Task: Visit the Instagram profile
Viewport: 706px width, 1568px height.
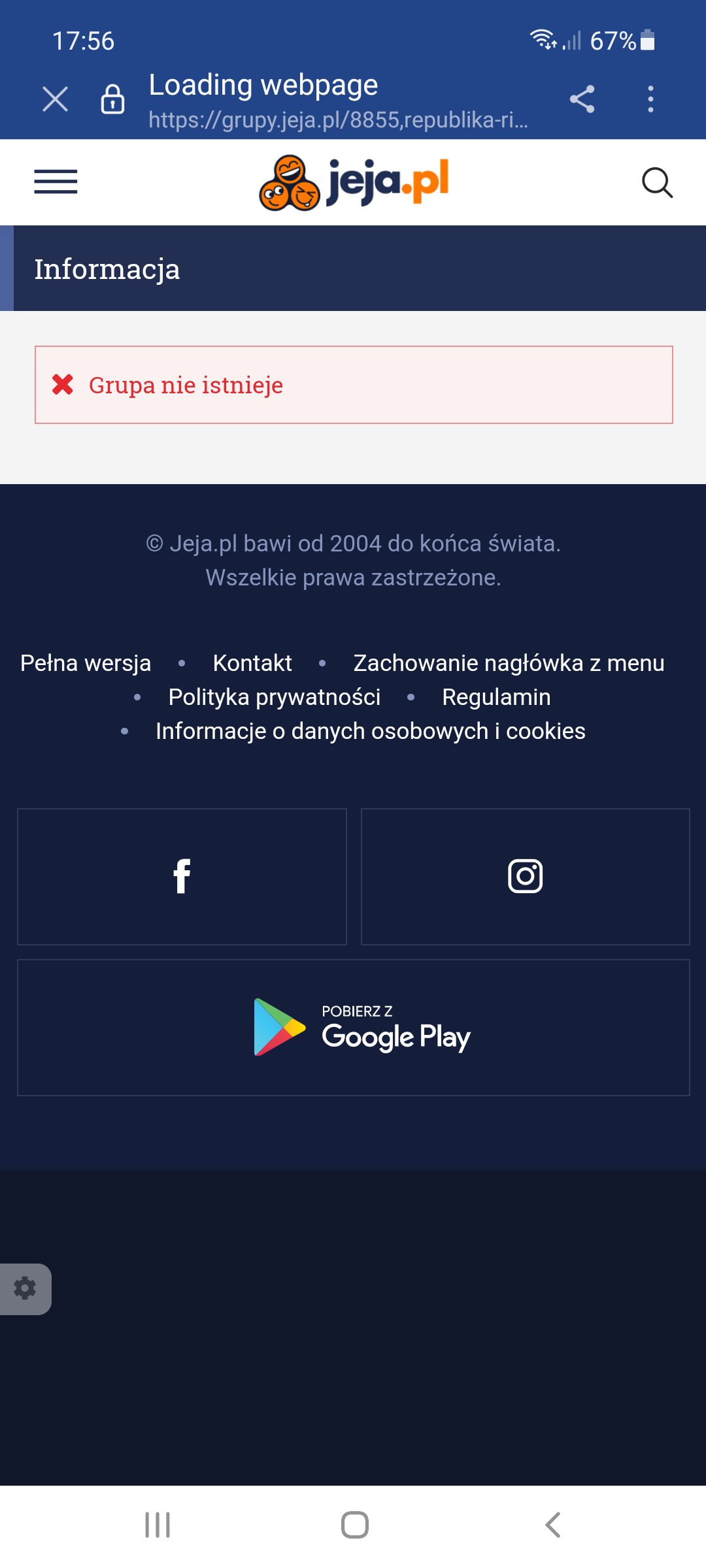Action: tap(526, 877)
